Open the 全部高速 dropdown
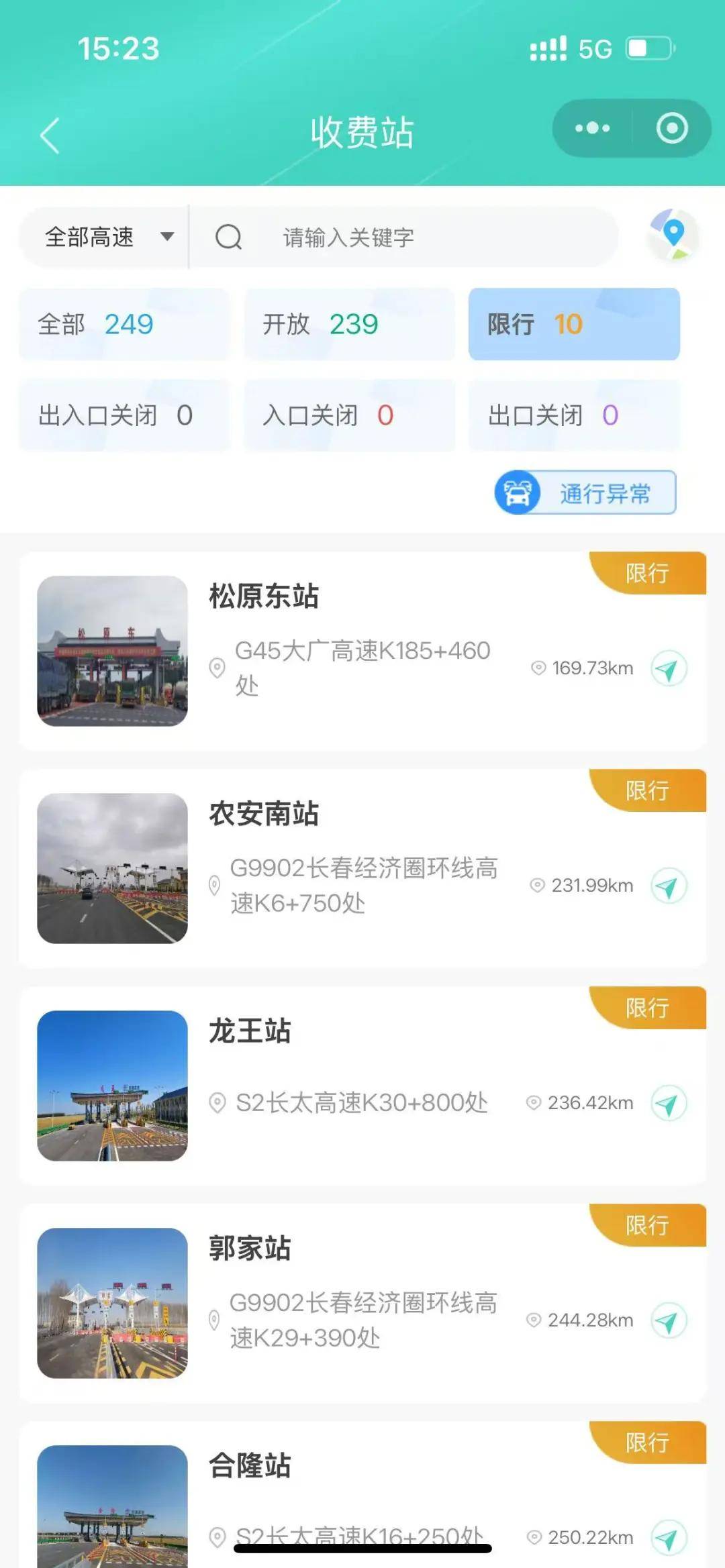The height and width of the screenshot is (1568, 725). pos(89,237)
